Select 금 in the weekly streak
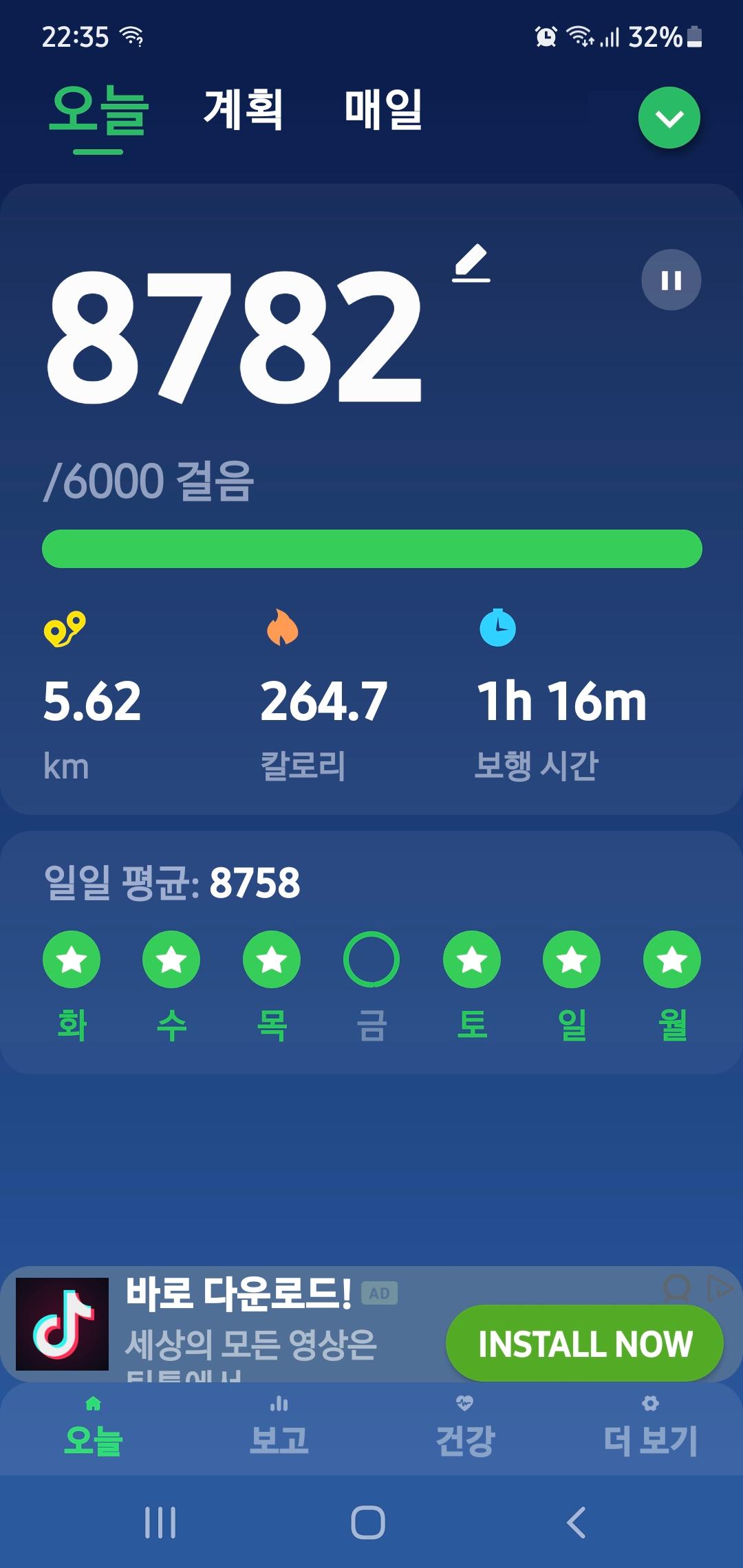This screenshot has height=1568, width=743. pos(371,959)
